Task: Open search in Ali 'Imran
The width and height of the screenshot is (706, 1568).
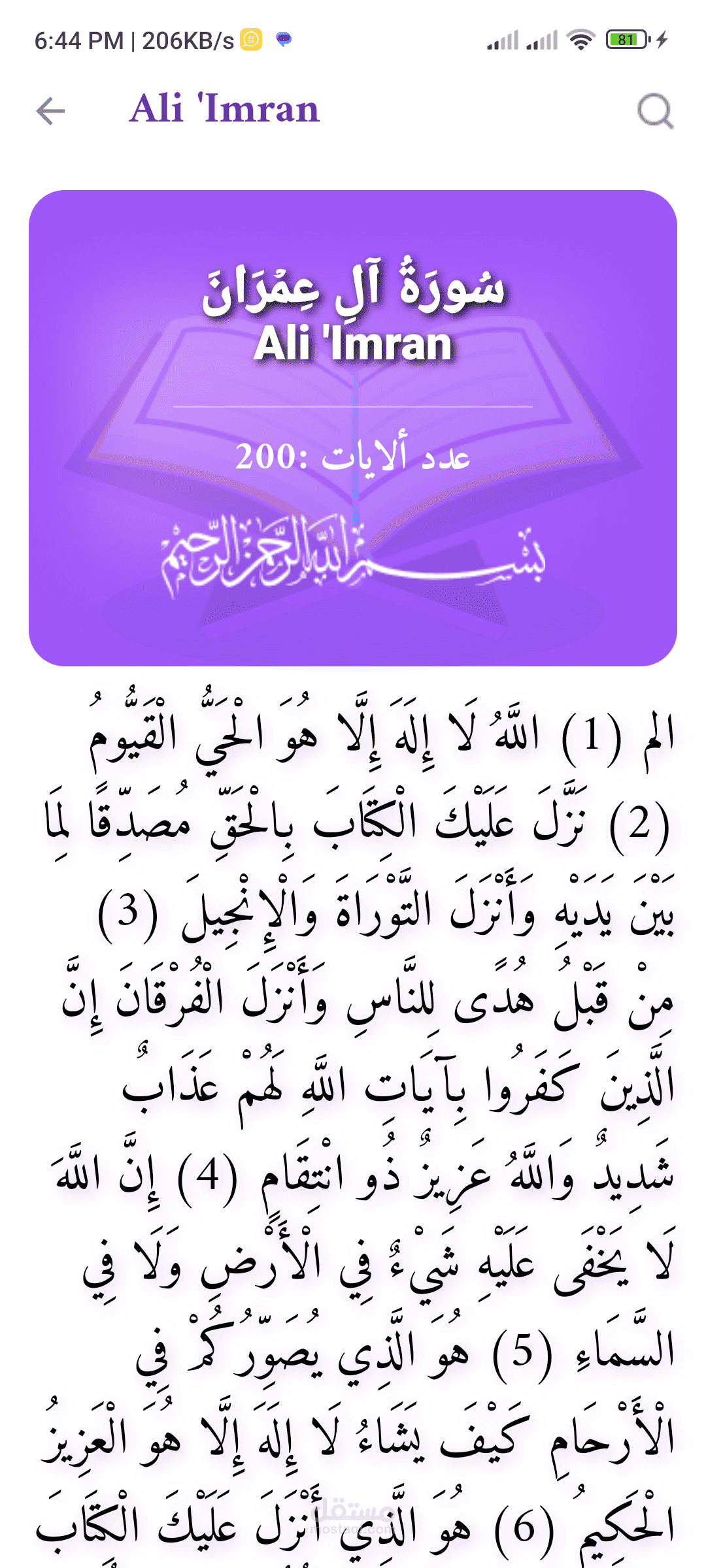Action: coord(655,111)
